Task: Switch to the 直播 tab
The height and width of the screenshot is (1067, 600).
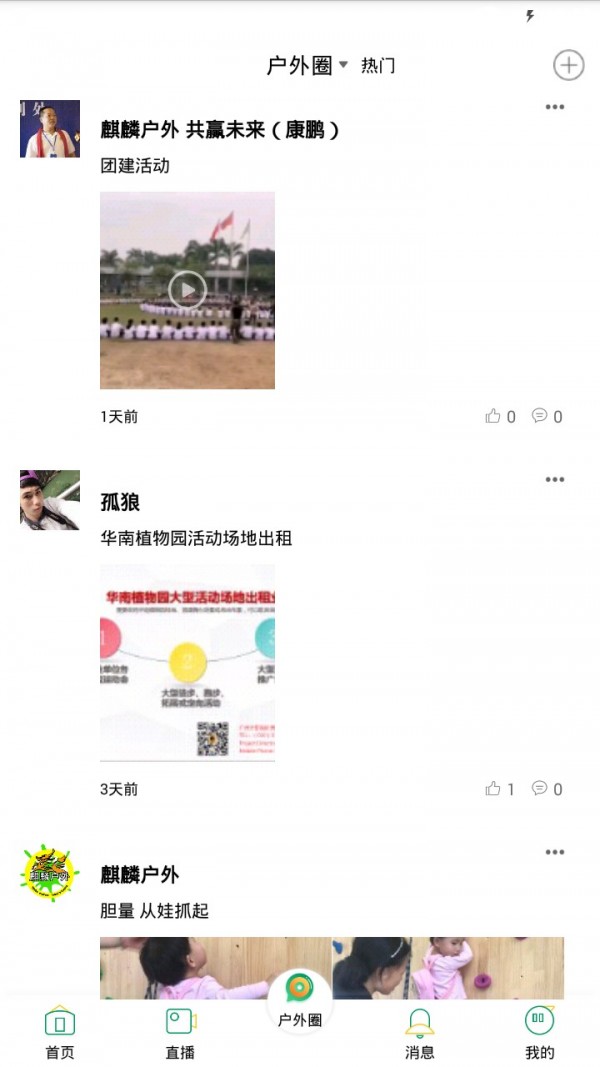Action: point(180,1032)
